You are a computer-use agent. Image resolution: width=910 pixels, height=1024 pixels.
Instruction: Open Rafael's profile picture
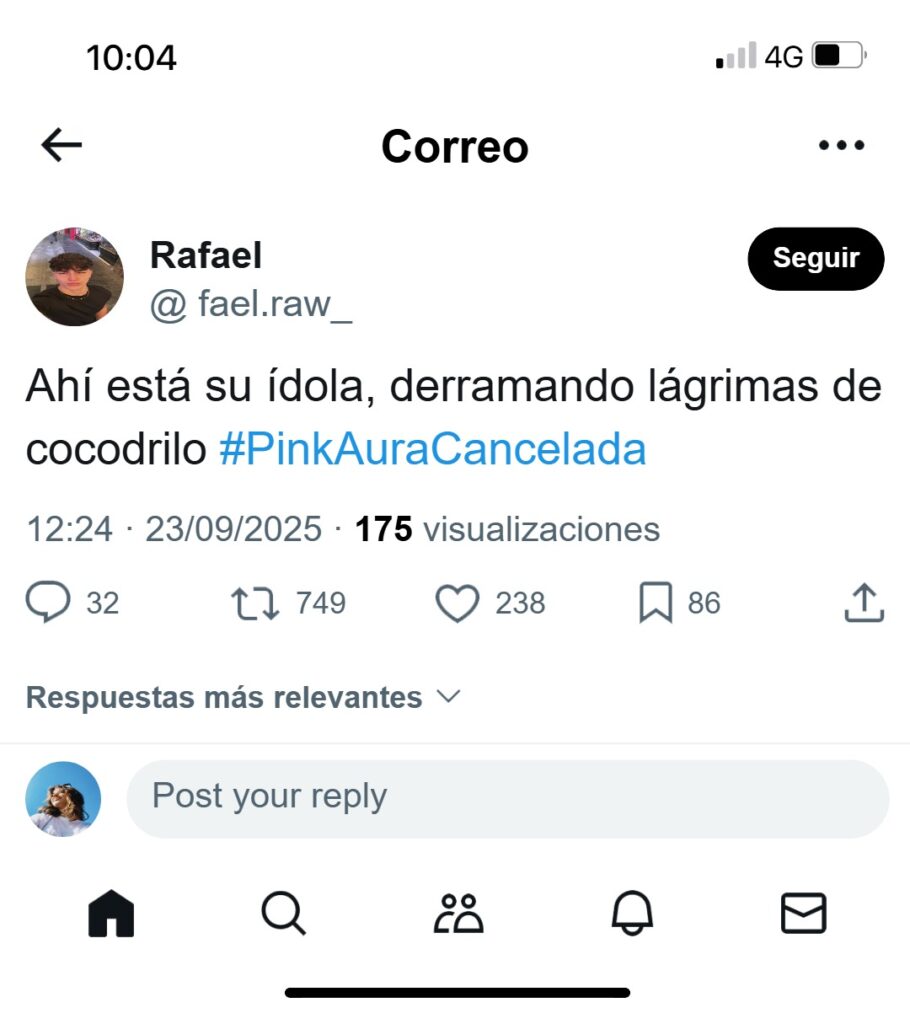tap(74, 277)
